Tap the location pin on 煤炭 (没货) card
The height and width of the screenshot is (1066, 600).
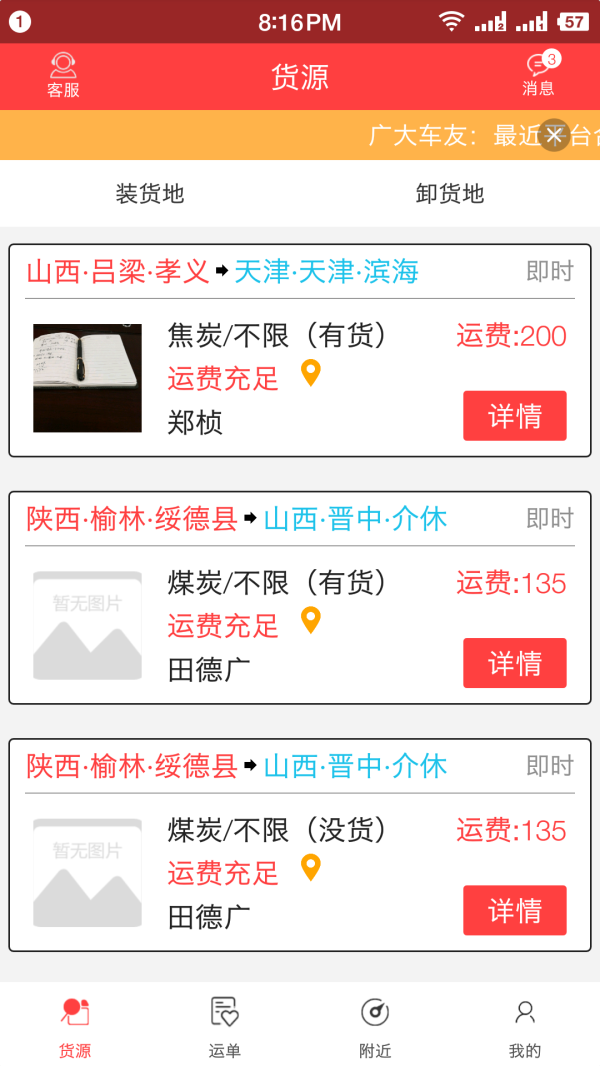tap(311, 868)
